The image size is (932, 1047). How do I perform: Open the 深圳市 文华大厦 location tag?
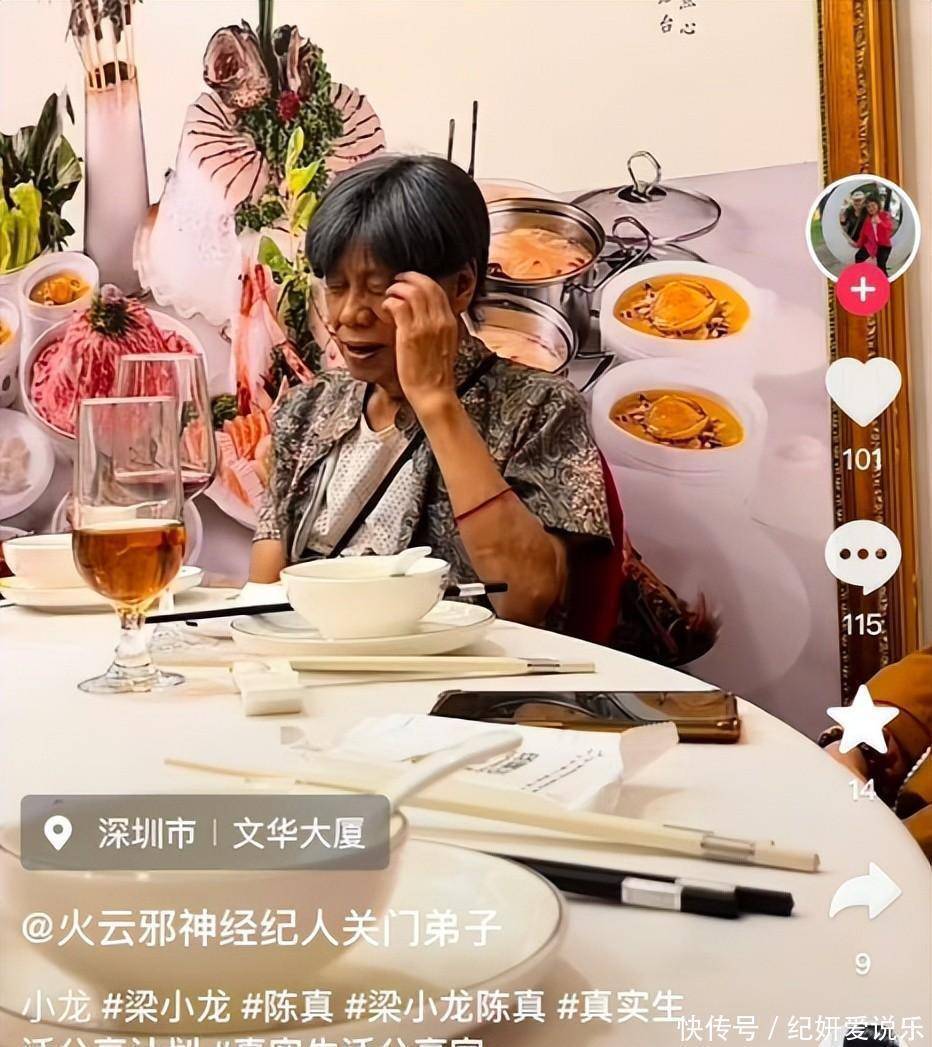point(205,832)
